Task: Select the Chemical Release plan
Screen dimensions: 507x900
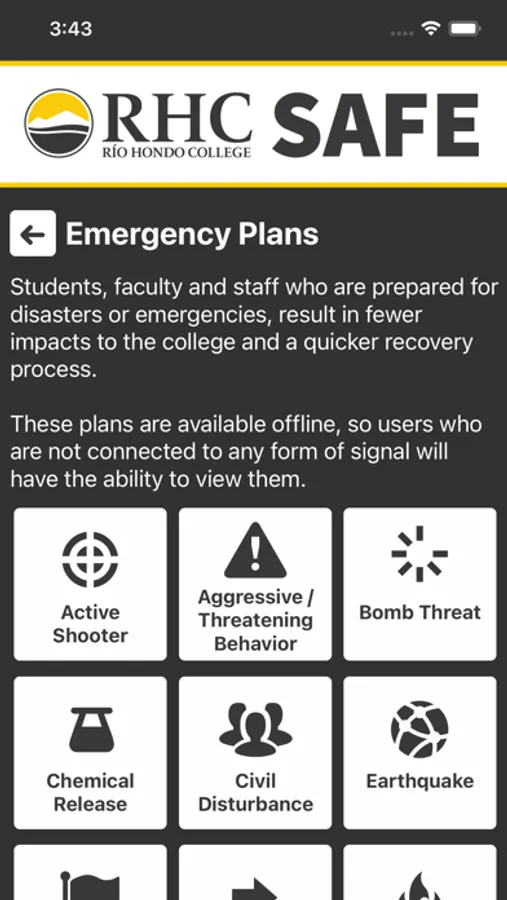Action: pyautogui.click(x=90, y=752)
